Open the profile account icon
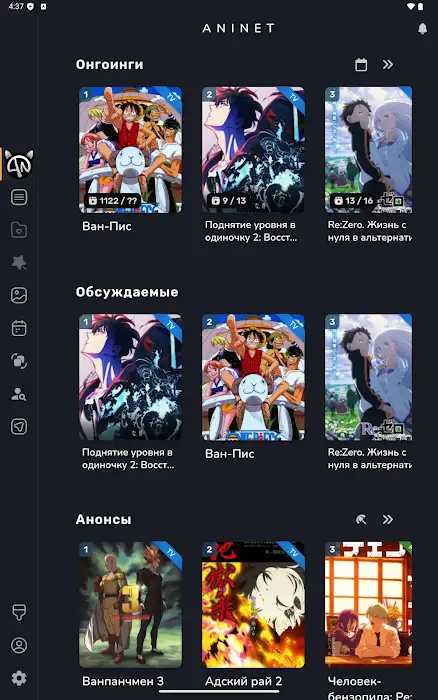 [19, 646]
